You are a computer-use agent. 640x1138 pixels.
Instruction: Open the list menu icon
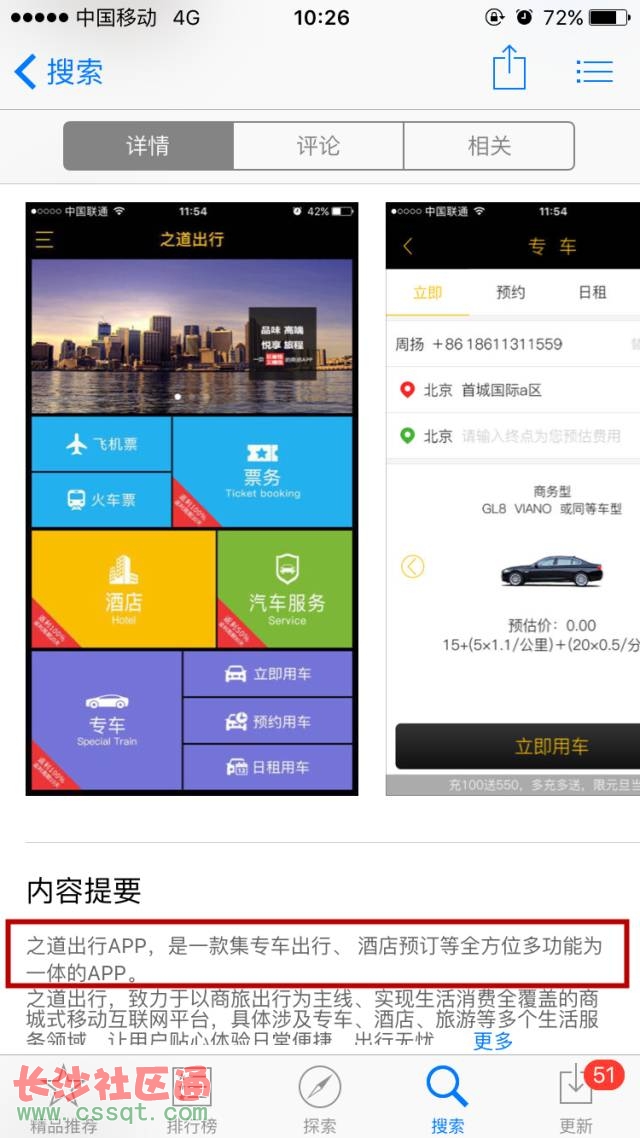(x=594, y=71)
